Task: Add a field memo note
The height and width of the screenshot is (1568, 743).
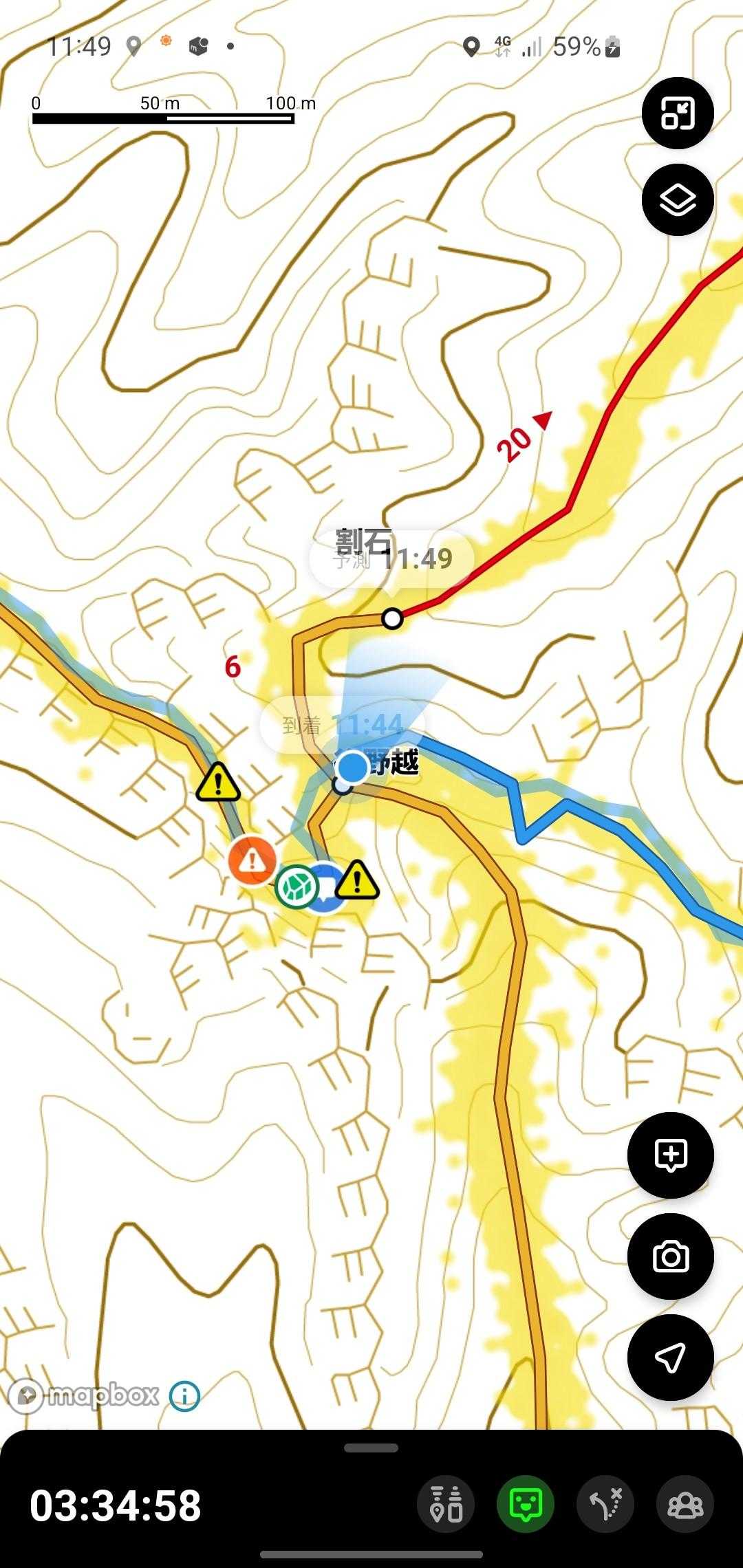Action: 670,1155
